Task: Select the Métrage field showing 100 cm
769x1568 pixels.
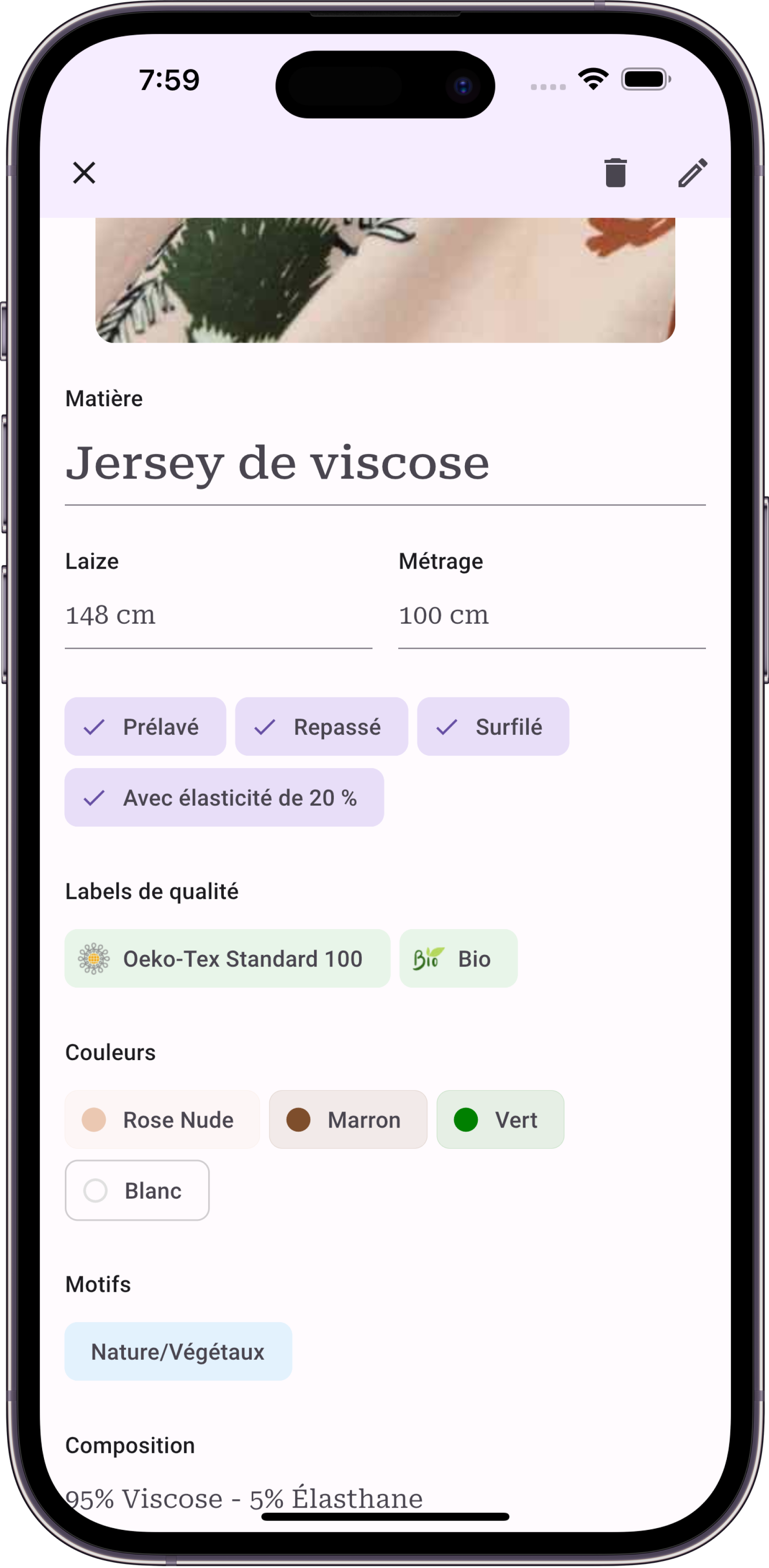Action: (x=551, y=615)
